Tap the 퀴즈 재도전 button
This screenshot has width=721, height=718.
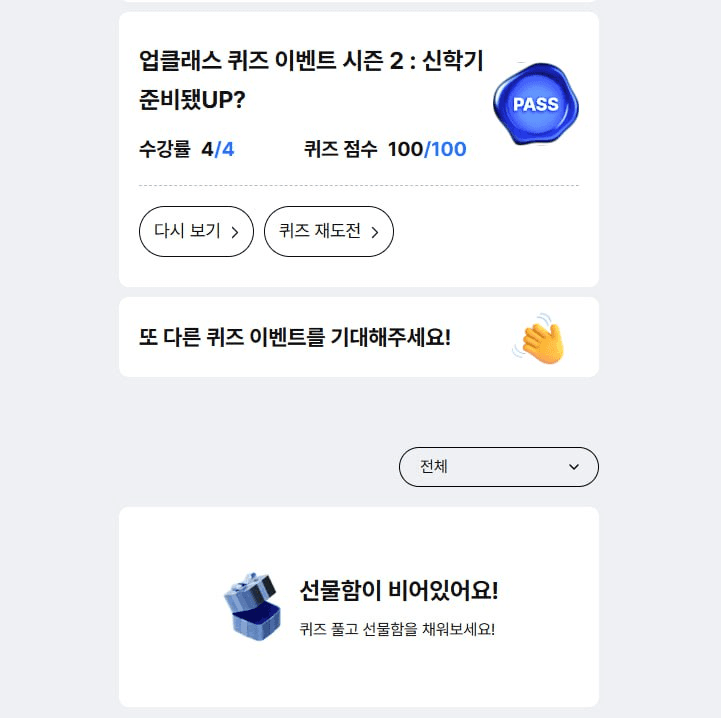[328, 231]
